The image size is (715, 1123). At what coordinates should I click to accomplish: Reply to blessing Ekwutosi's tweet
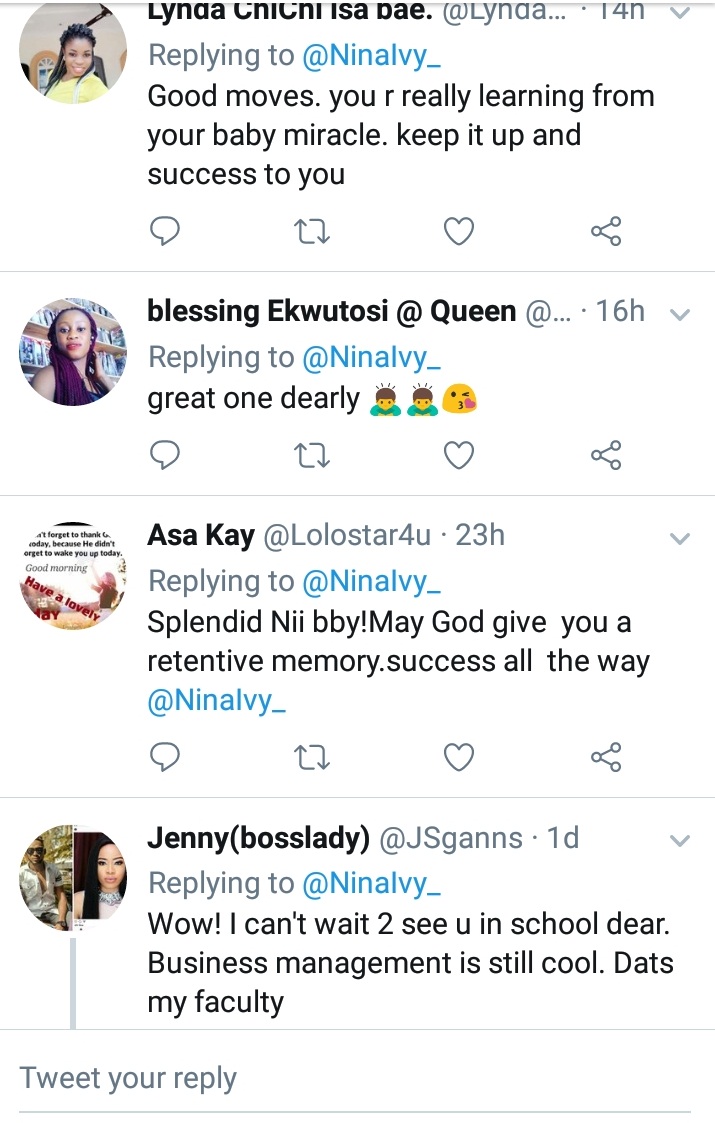[164, 456]
